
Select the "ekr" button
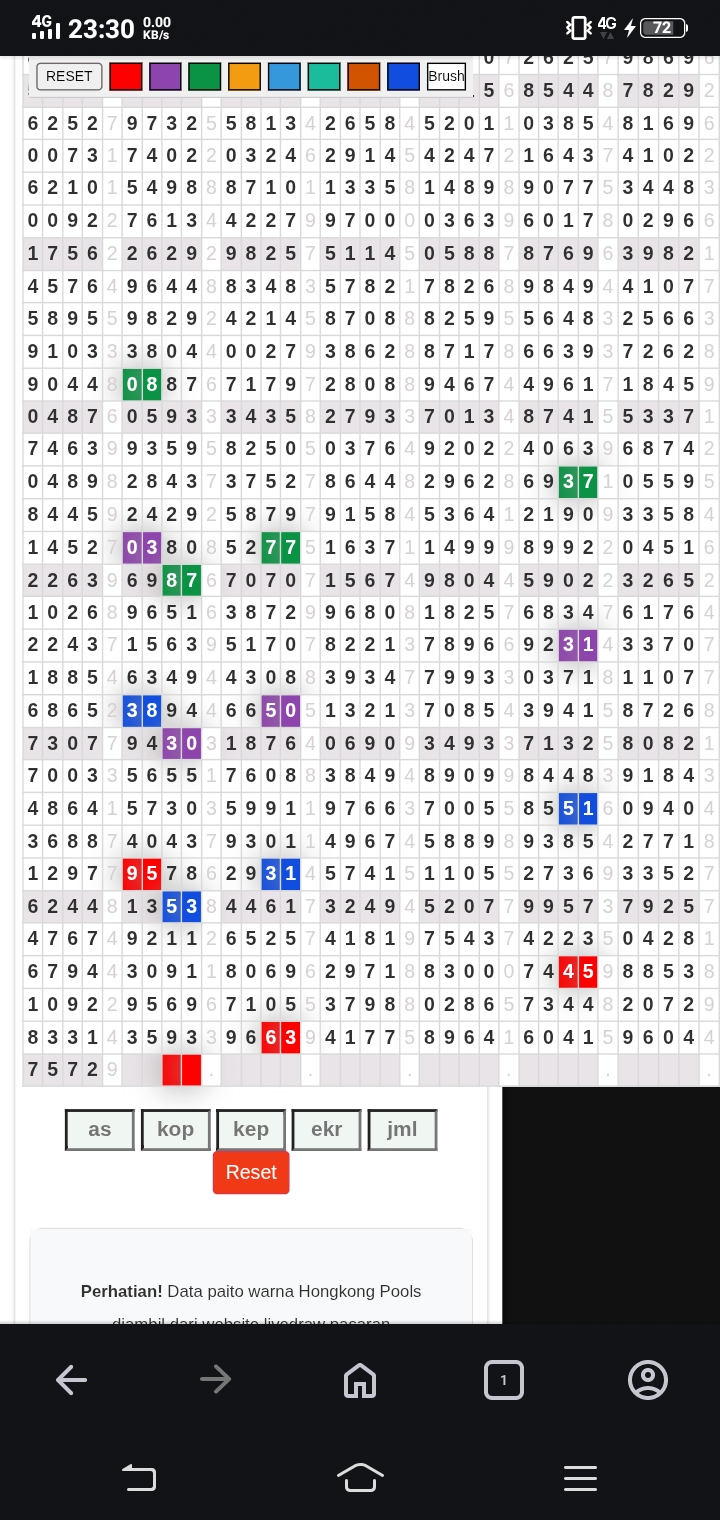(x=326, y=1129)
